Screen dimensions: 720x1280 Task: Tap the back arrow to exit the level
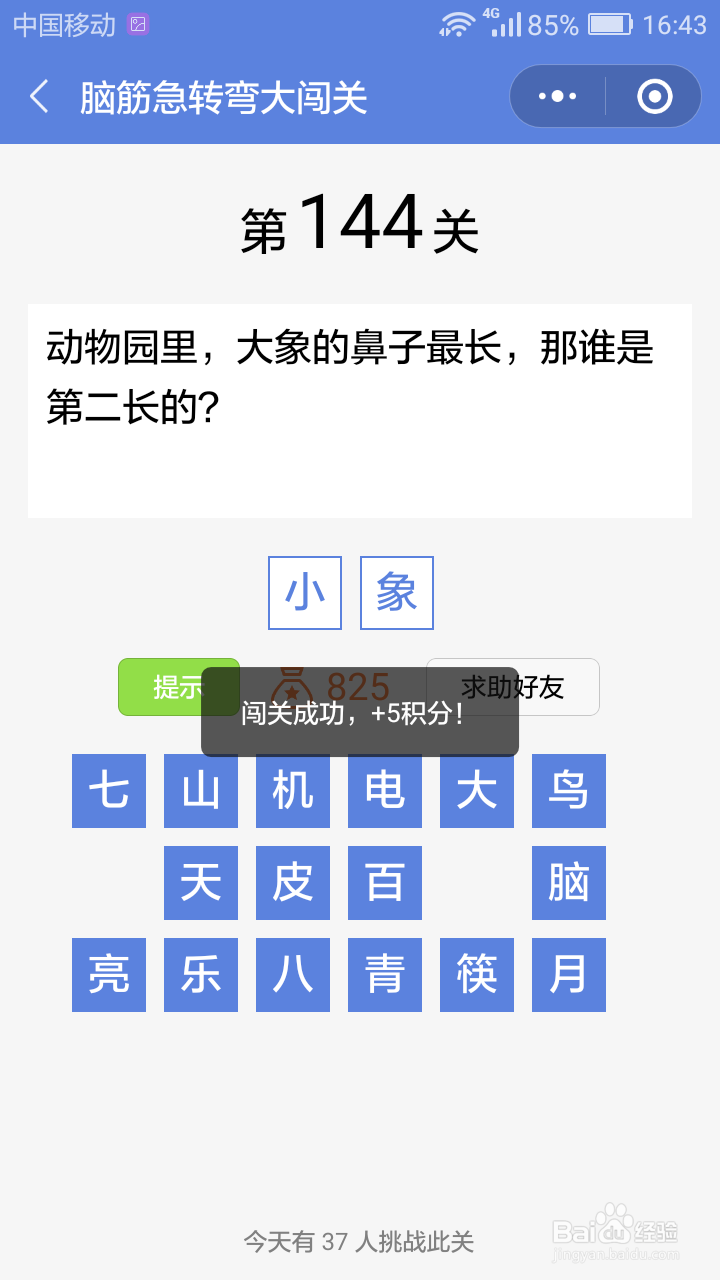[x=38, y=96]
